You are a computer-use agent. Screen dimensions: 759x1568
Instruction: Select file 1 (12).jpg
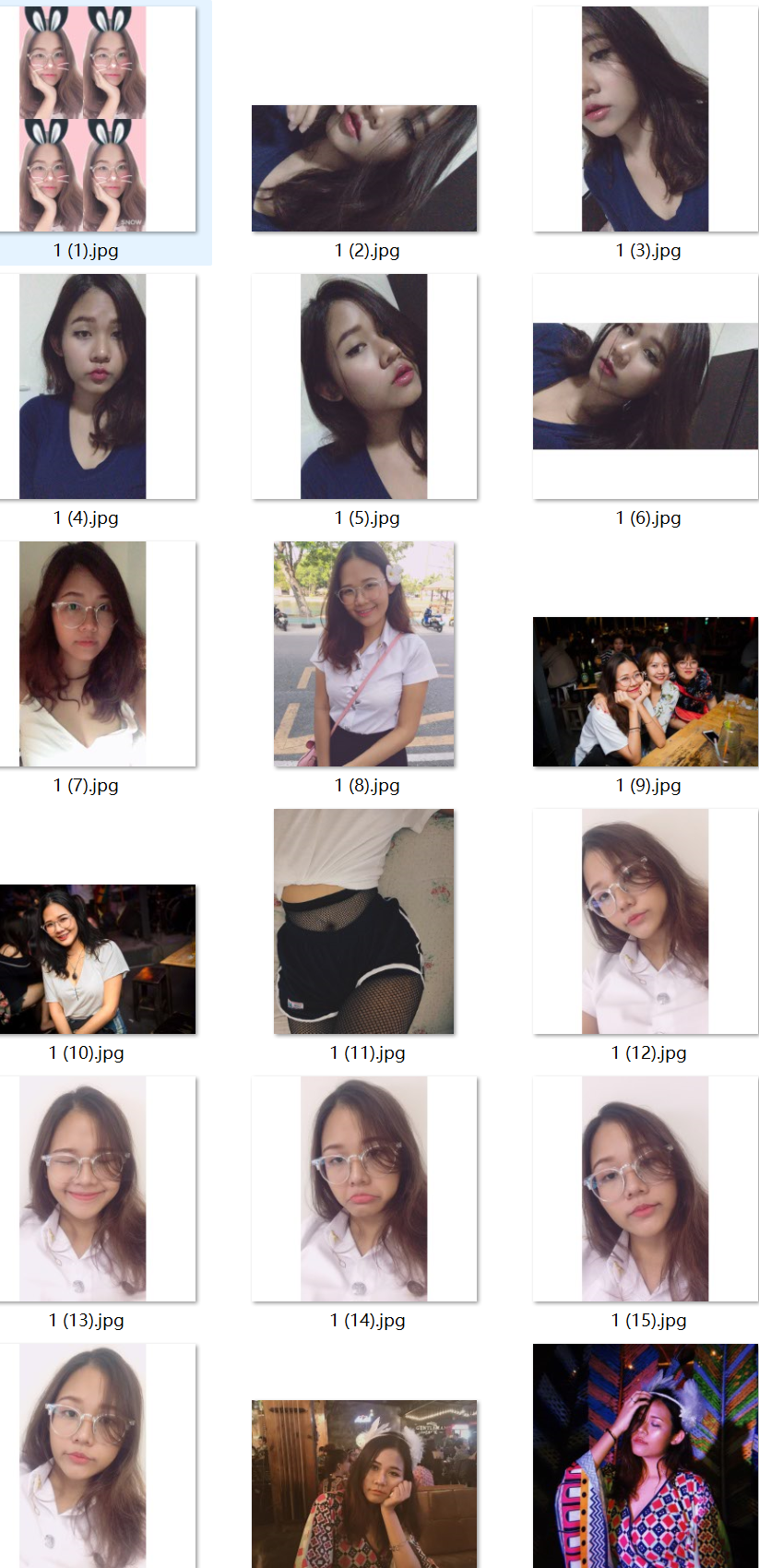point(645,921)
